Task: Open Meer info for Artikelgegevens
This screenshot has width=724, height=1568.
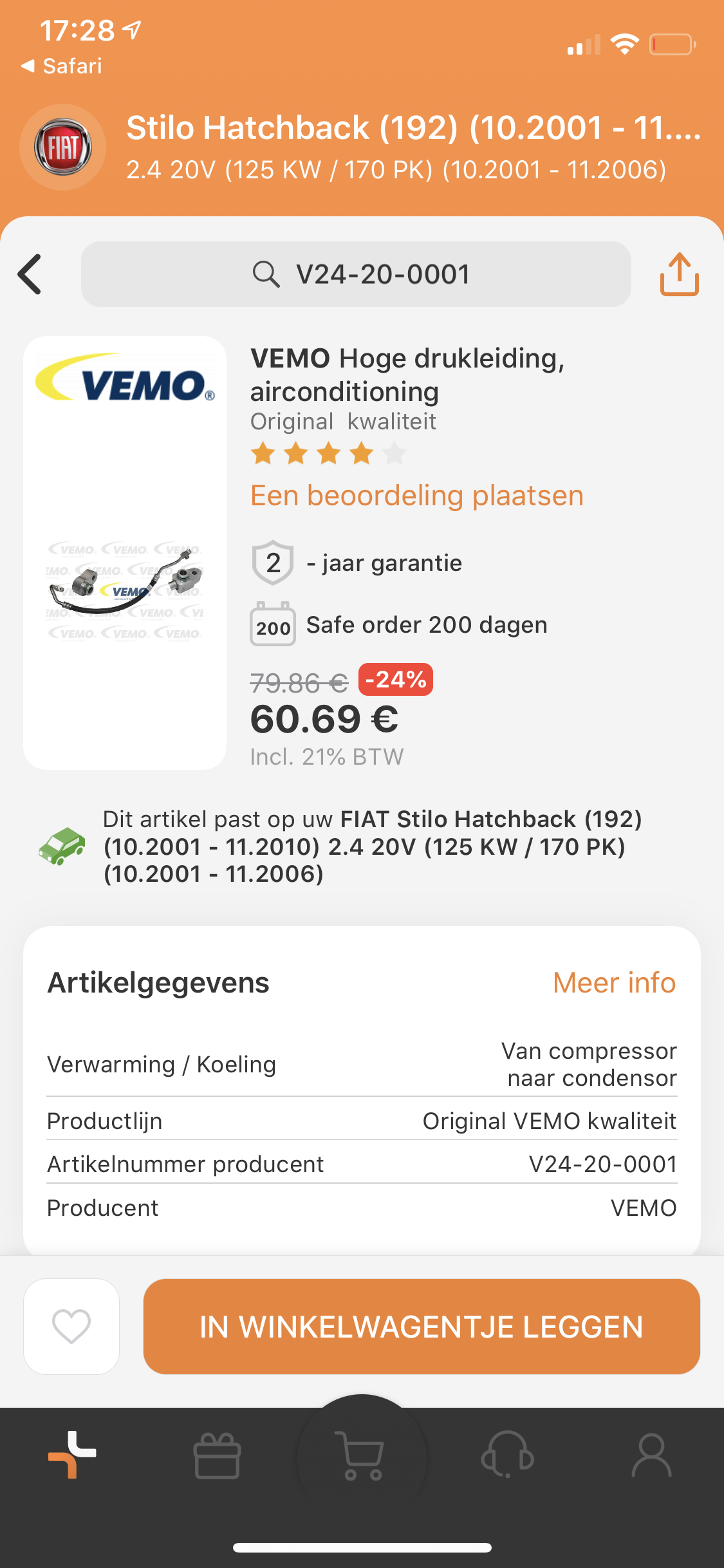Action: tap(614, 983)
